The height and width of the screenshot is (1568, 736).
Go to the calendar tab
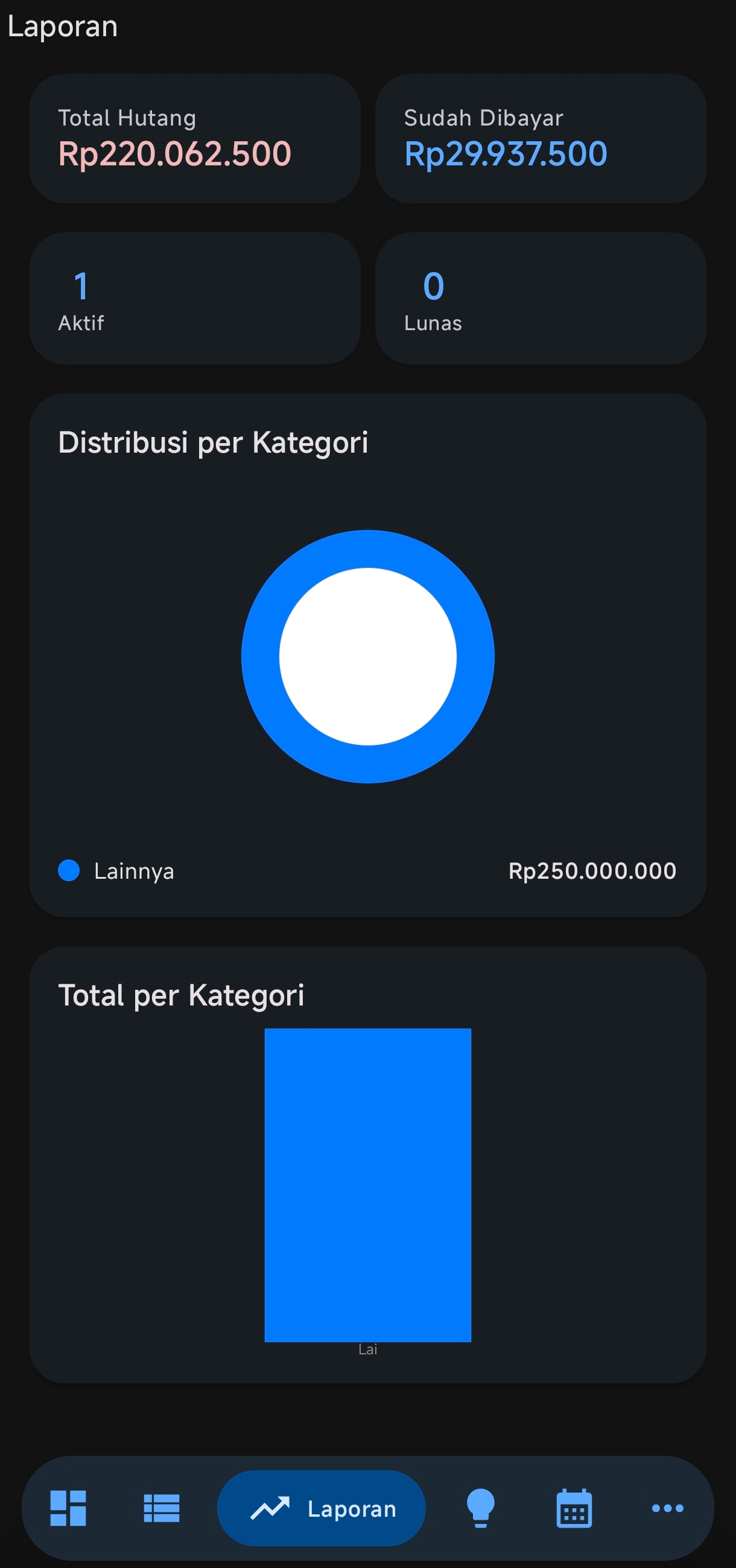click(x=574, y=1508)
